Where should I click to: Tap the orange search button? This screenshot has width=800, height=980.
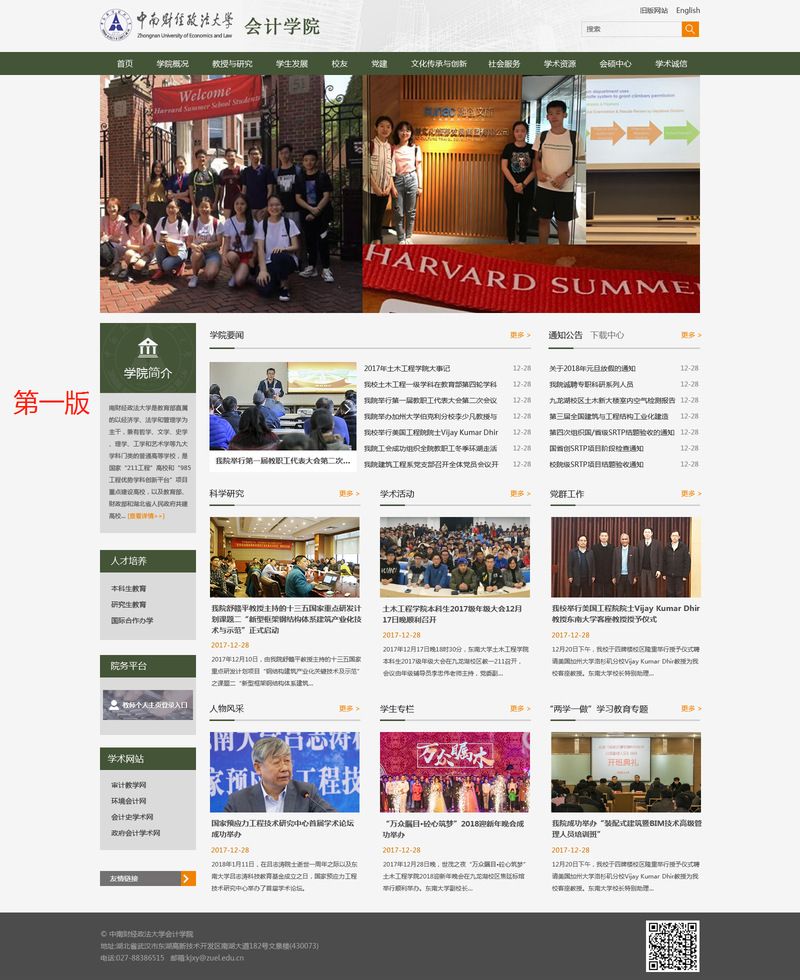pyautogui.click(x=690, y=29)
